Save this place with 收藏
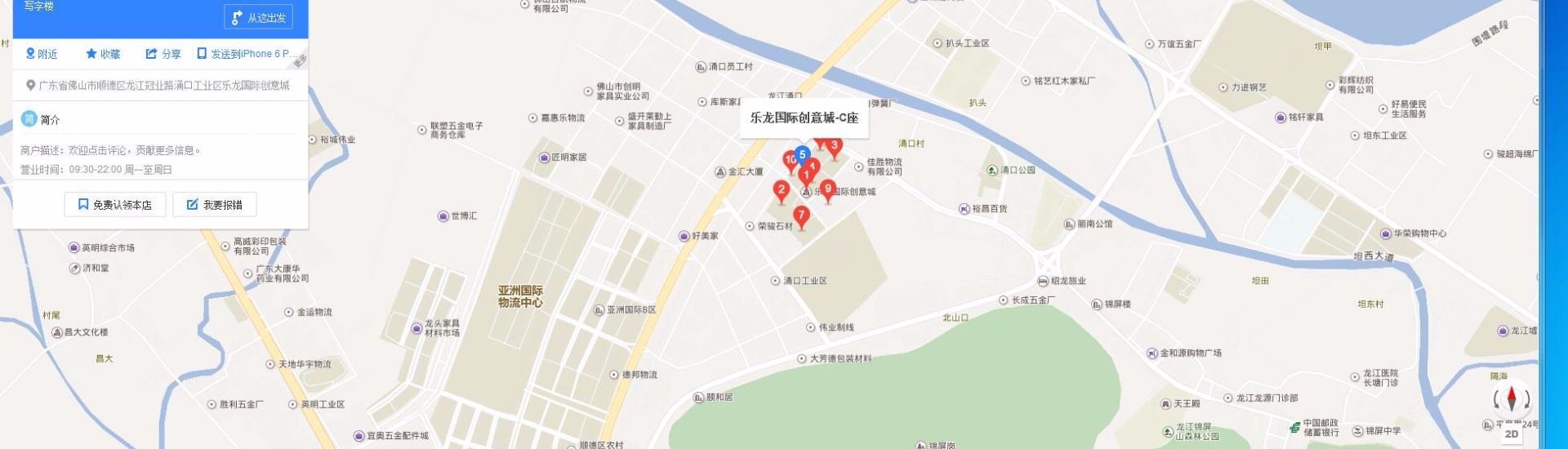 [103, 54]
